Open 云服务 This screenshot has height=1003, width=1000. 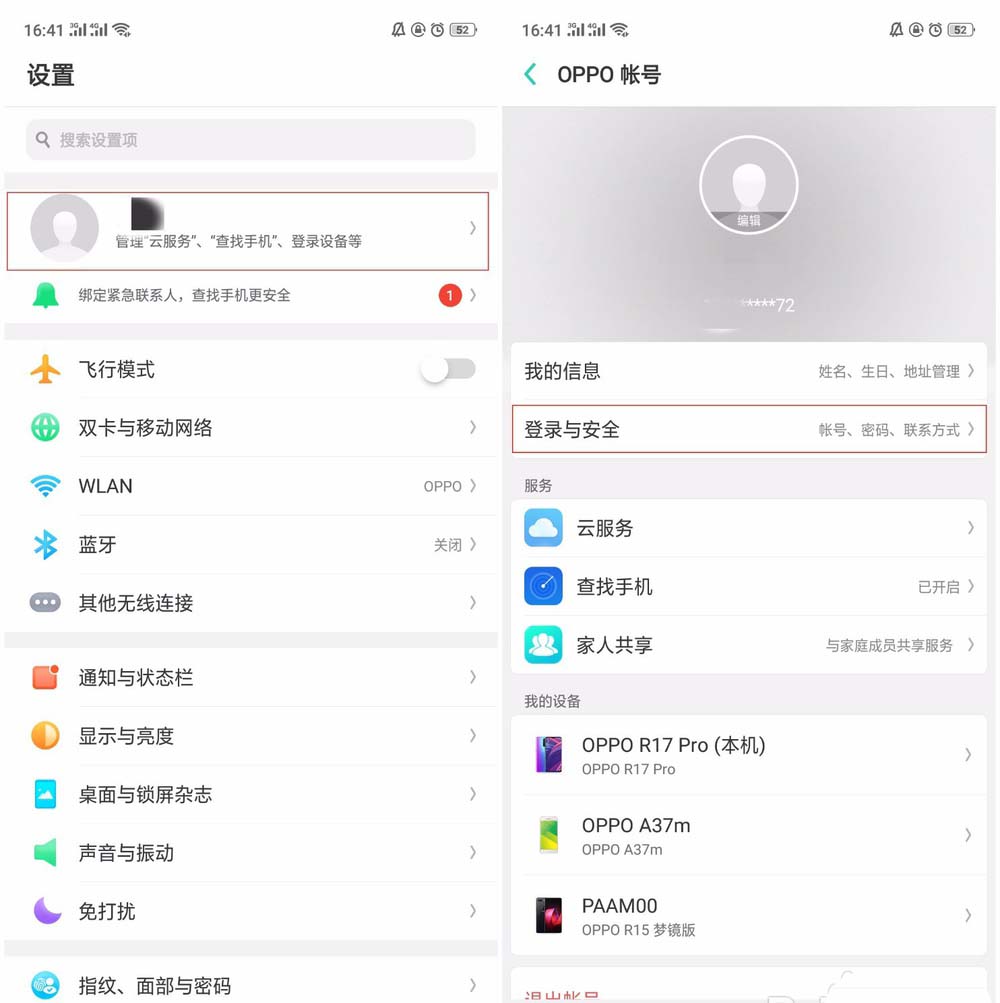748,528
